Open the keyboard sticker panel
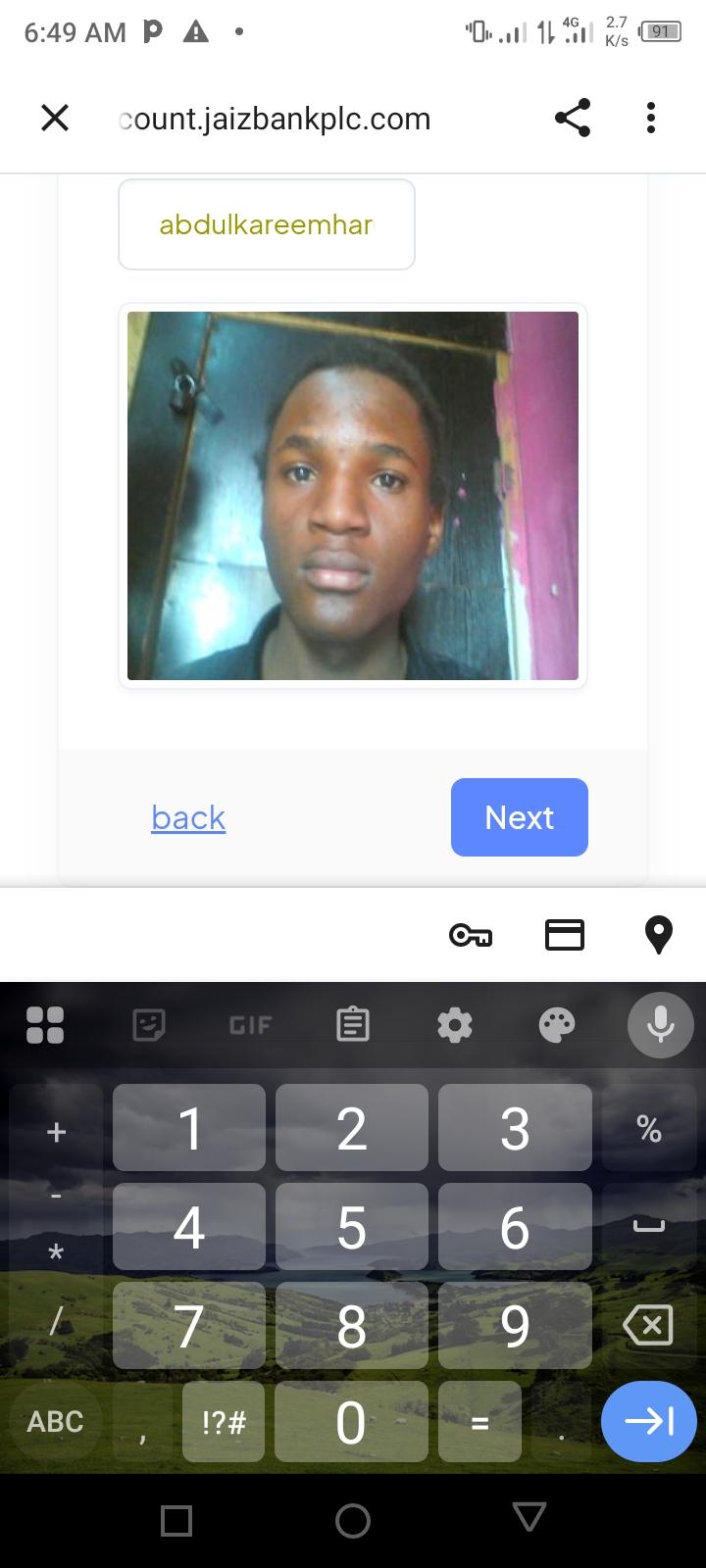The height and width of the screenshot is (1568, 706). (149, 1025)
